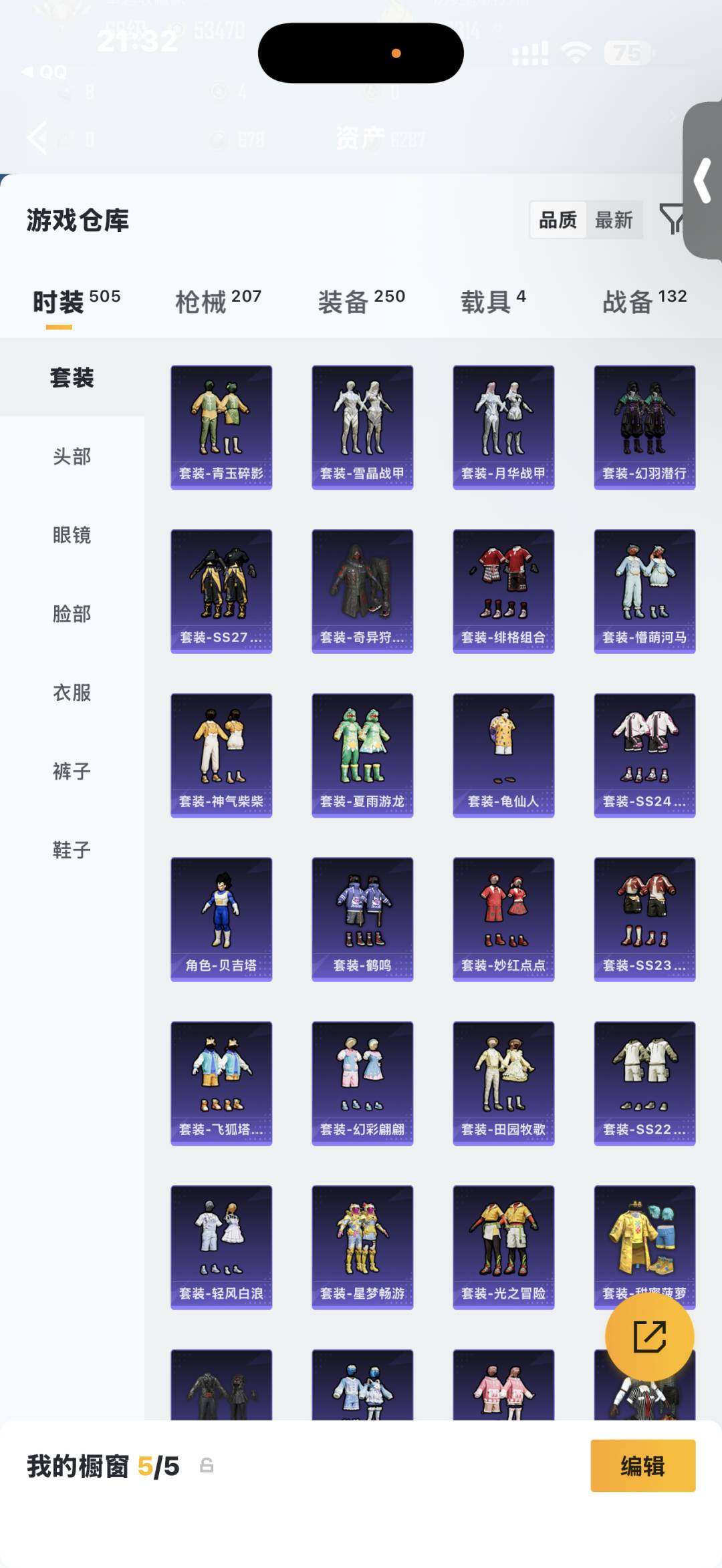Open the 套装-田园牧歌 outfit tile
The image size is (722, 1568).
point(503,1083)
